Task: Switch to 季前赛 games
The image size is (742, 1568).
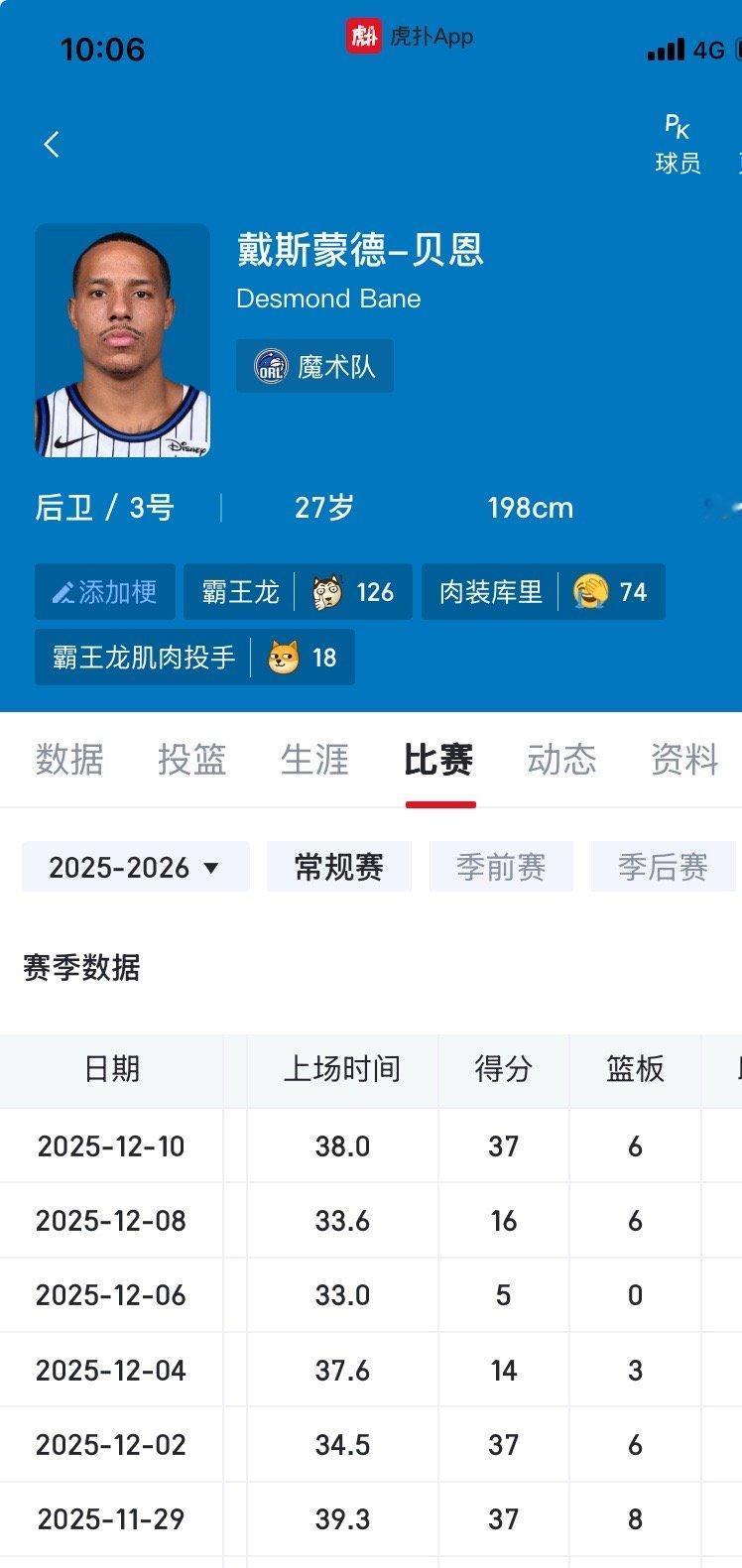Action: click(501, 865)
